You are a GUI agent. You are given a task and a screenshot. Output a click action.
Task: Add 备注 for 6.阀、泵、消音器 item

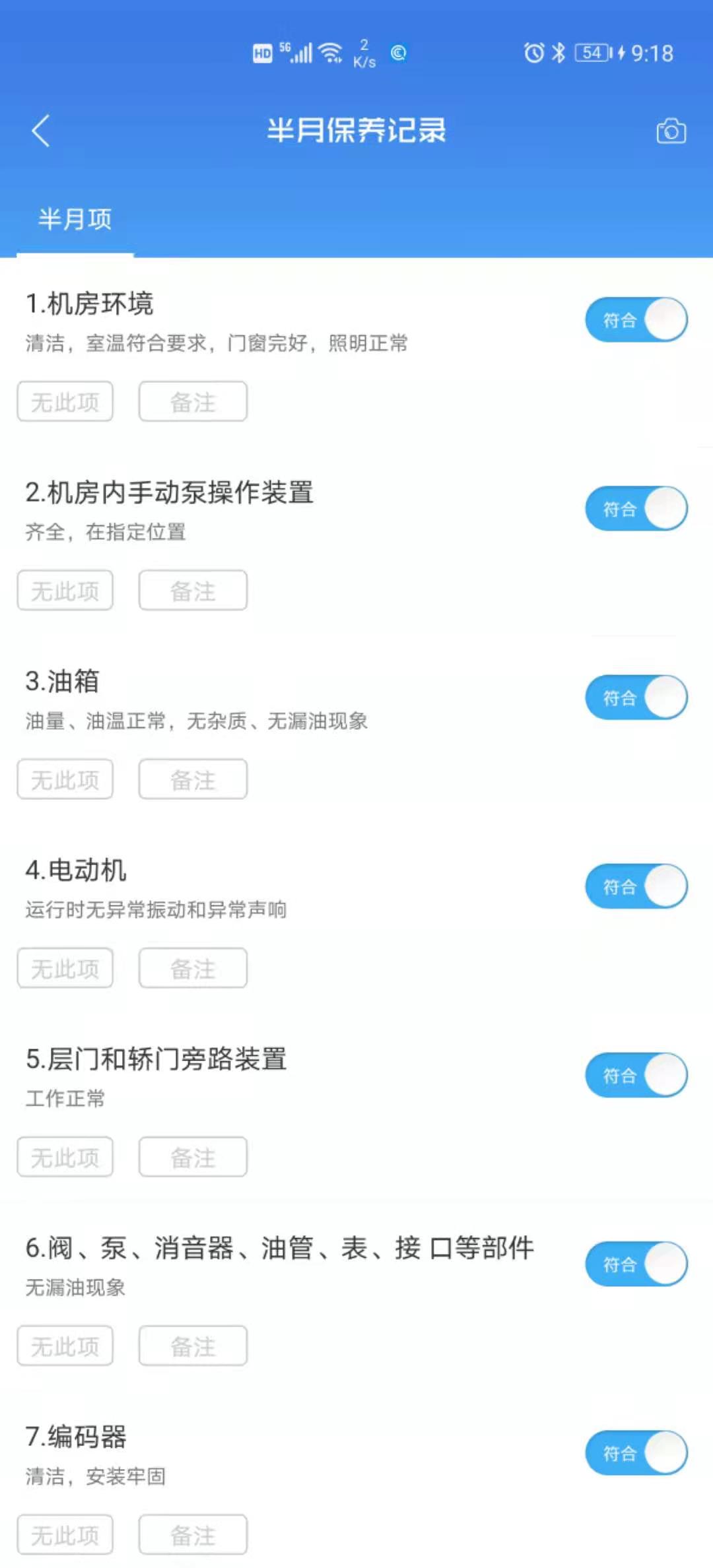[x=193, y=1346]
